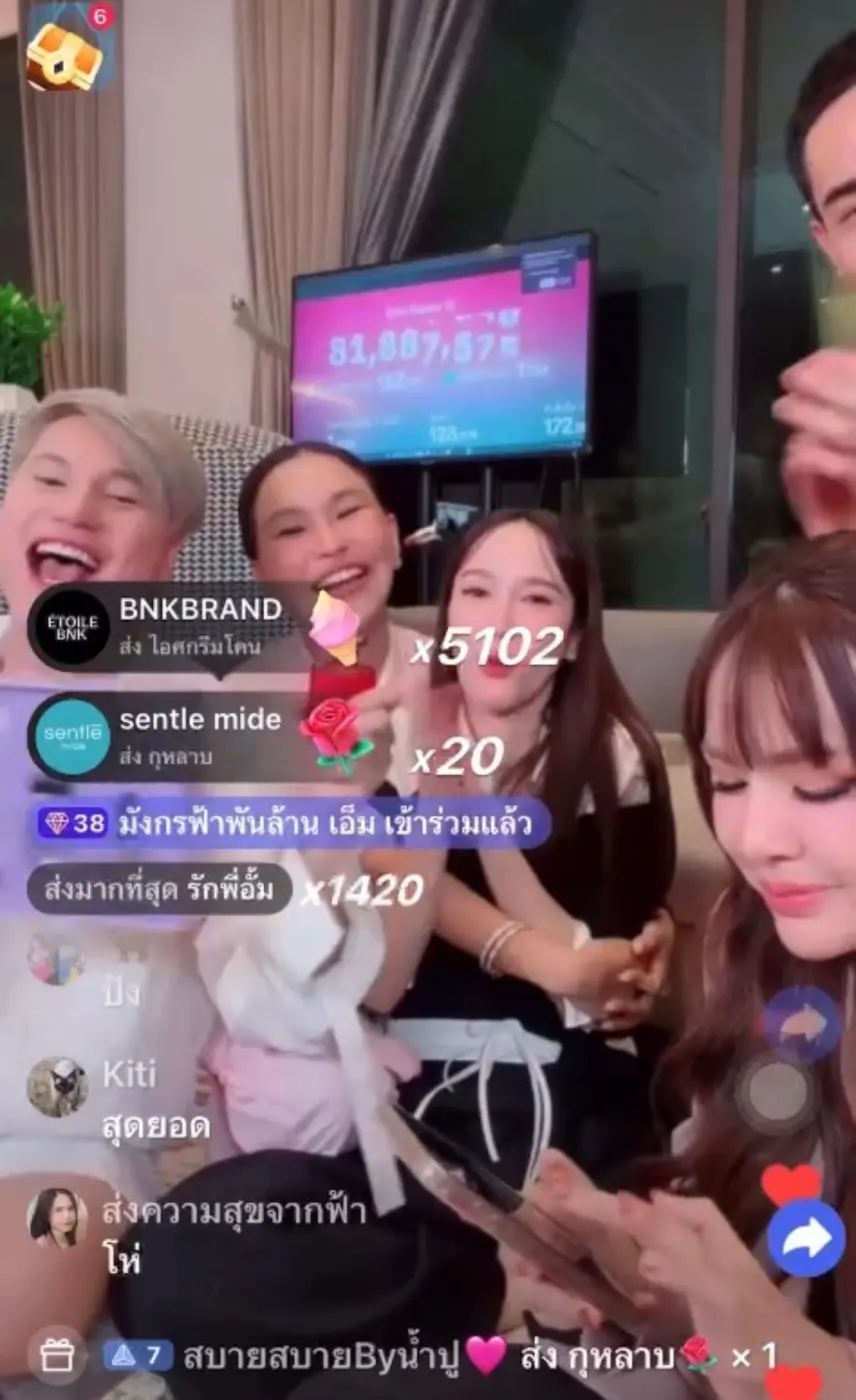The image size is (856, 1400).
Task: Share this live stream
Action: [805, 1239]
